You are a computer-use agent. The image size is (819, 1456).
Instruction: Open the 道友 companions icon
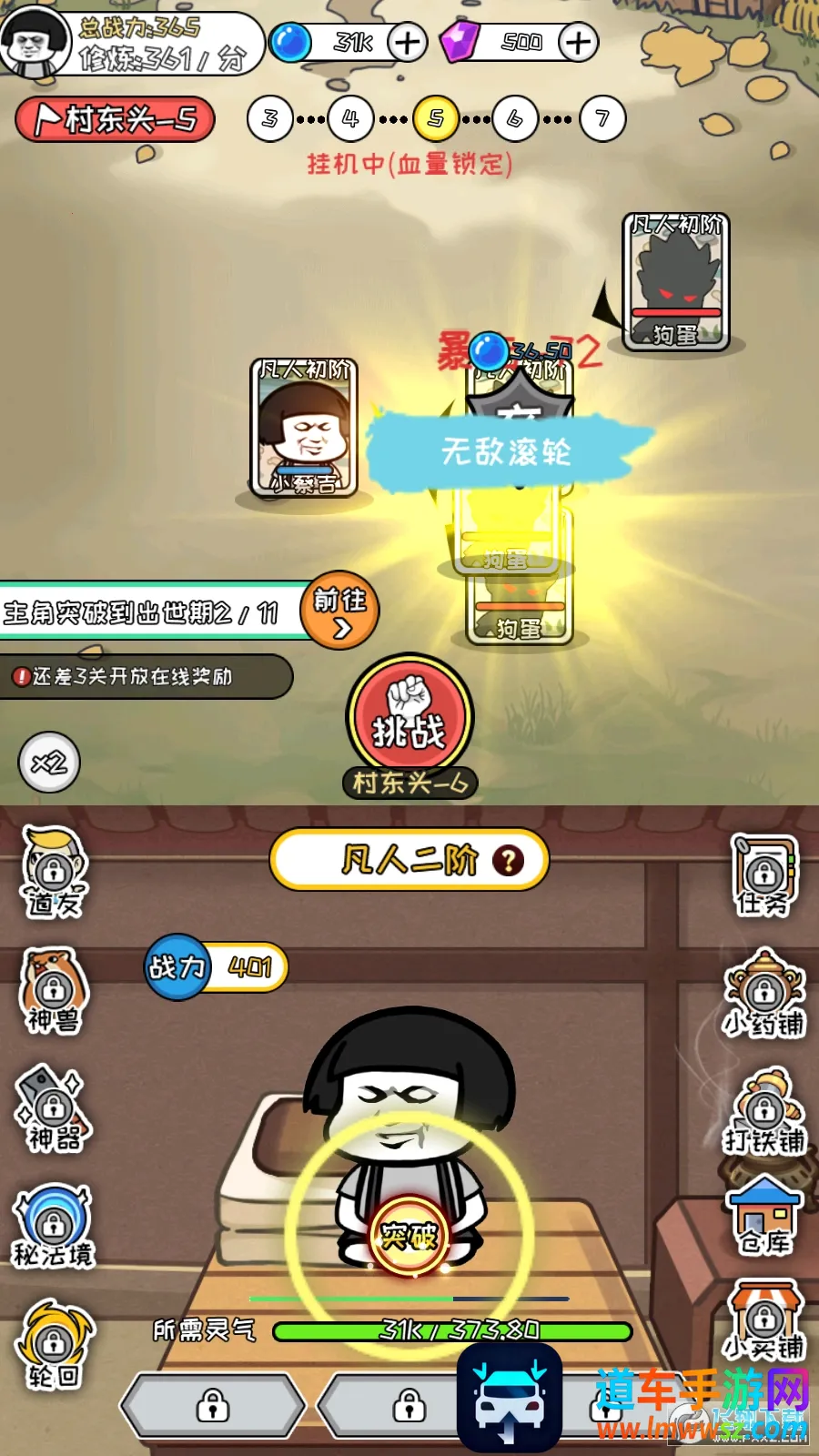click(54, 872)
